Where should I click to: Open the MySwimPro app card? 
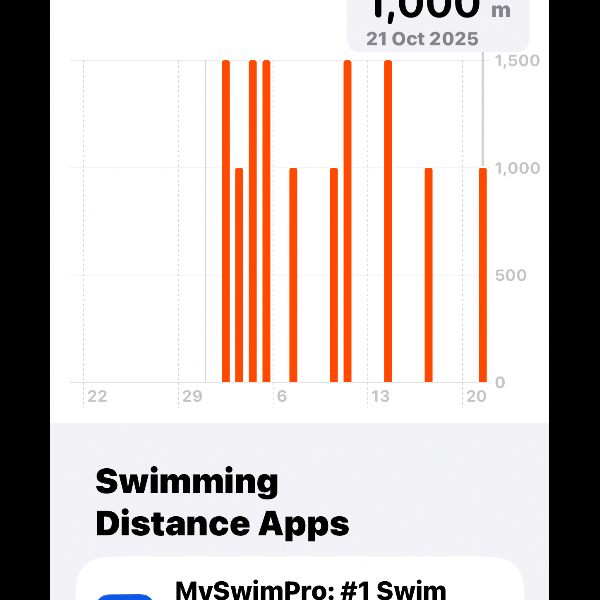(300, 585)
